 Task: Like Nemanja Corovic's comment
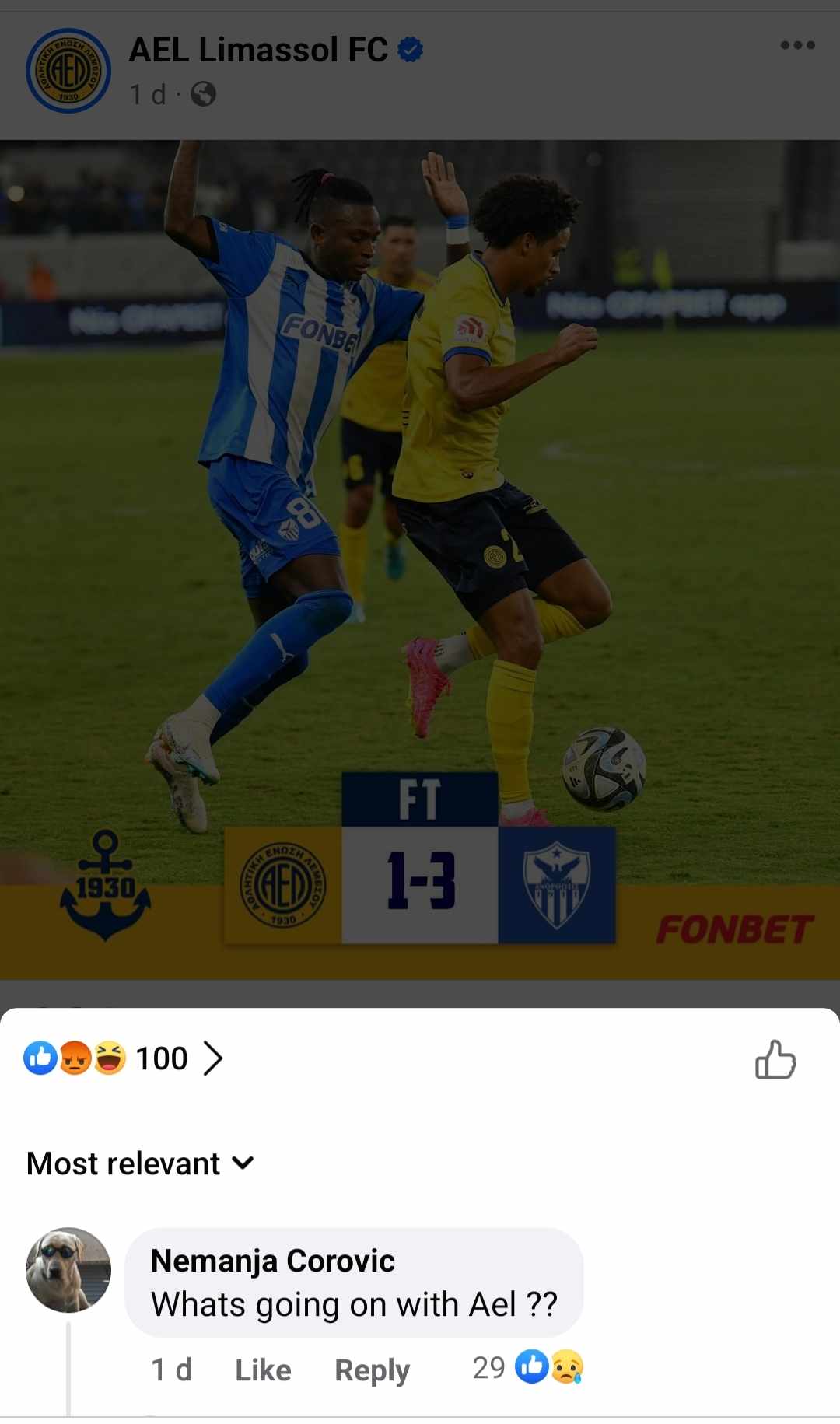[263, 1370]
